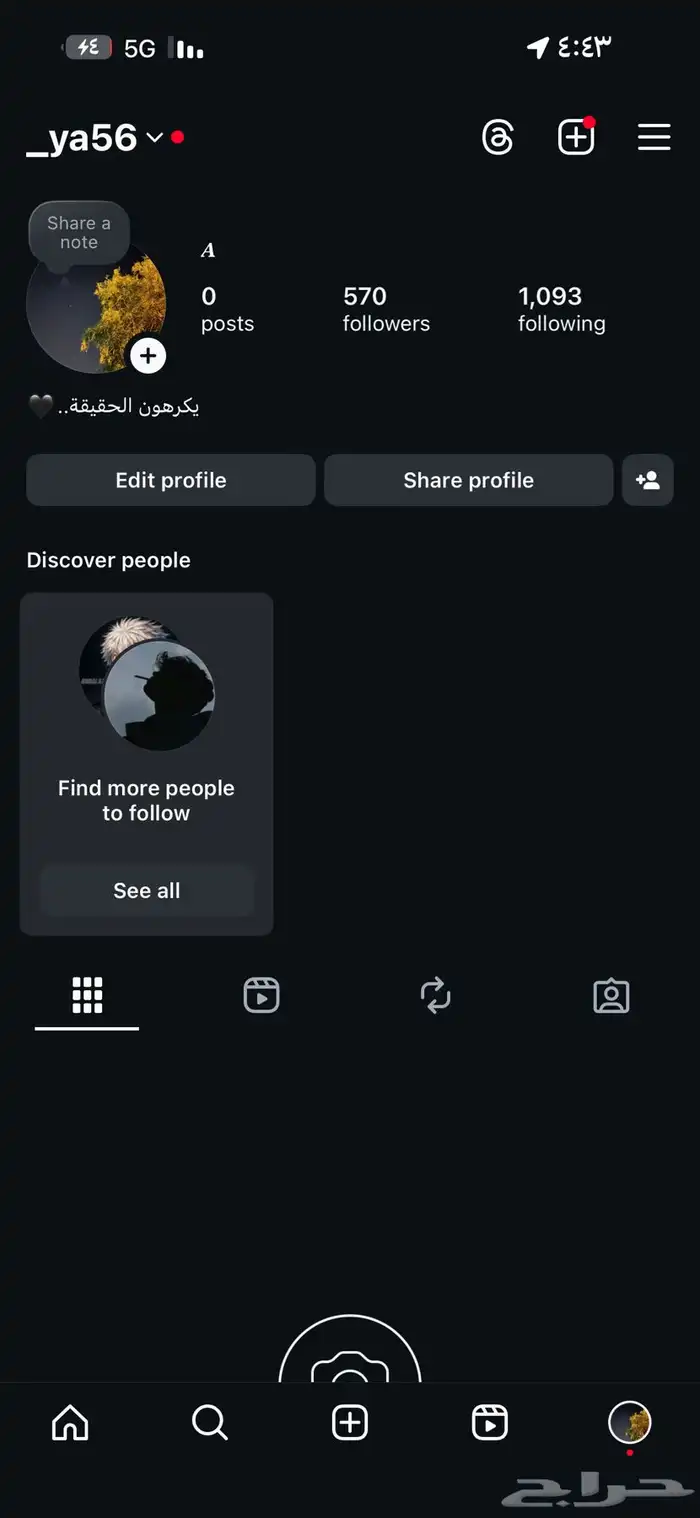Open Reels from the bottom bar
The width and height of the screenshot is (700, 1518).
click(x=490, y=1422)
